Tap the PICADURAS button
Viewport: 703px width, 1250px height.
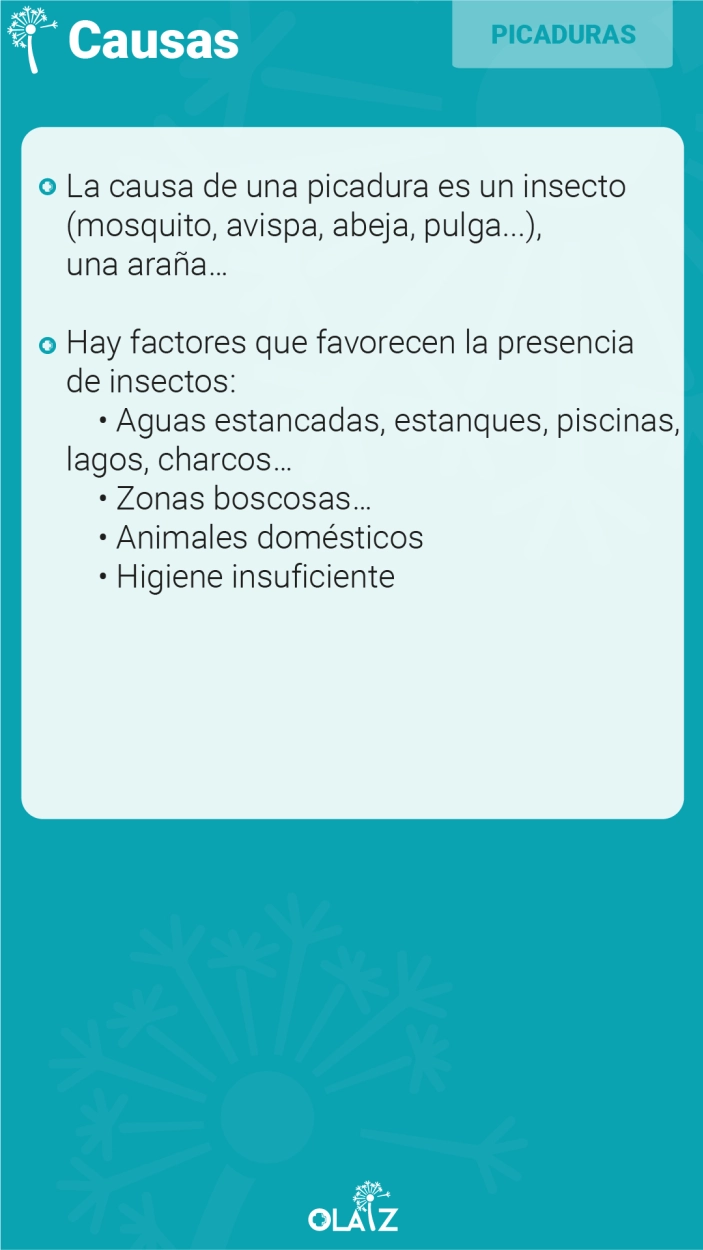point(563,34)
